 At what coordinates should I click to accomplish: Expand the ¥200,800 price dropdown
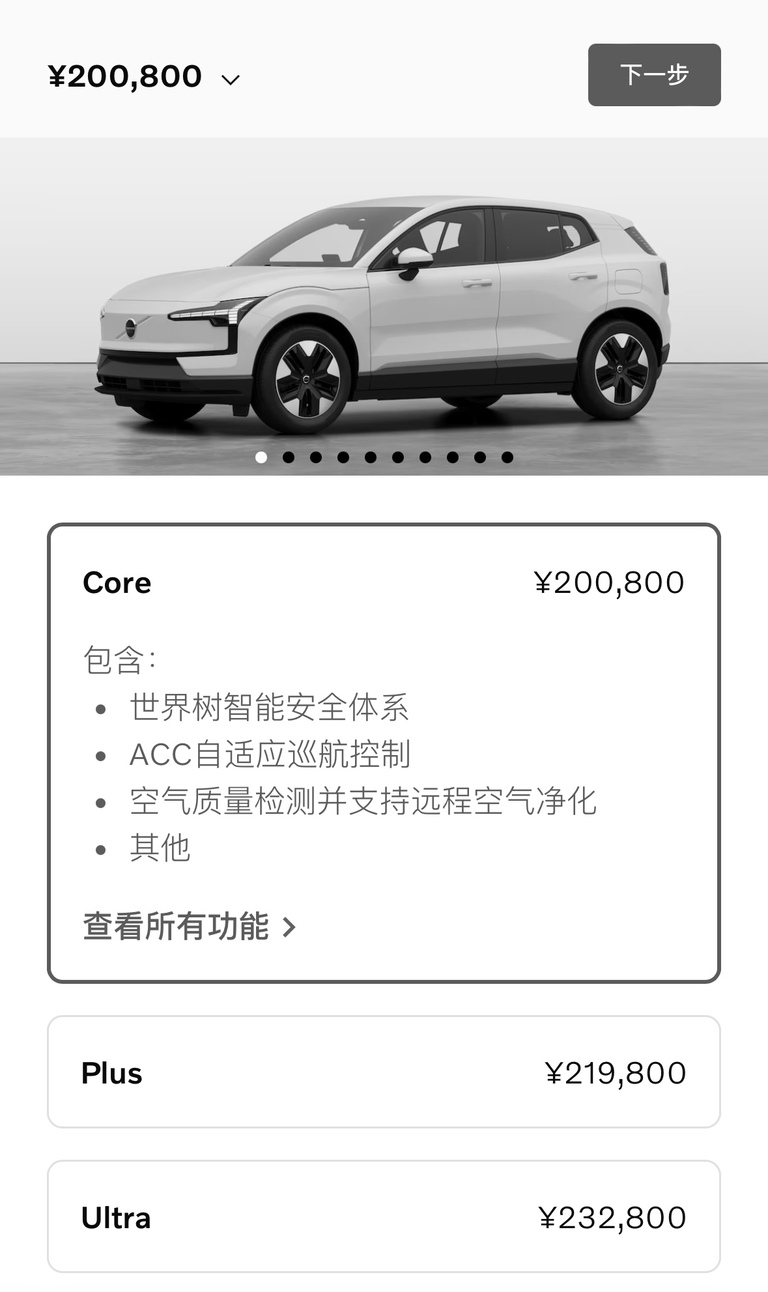[x=144, y=77]
